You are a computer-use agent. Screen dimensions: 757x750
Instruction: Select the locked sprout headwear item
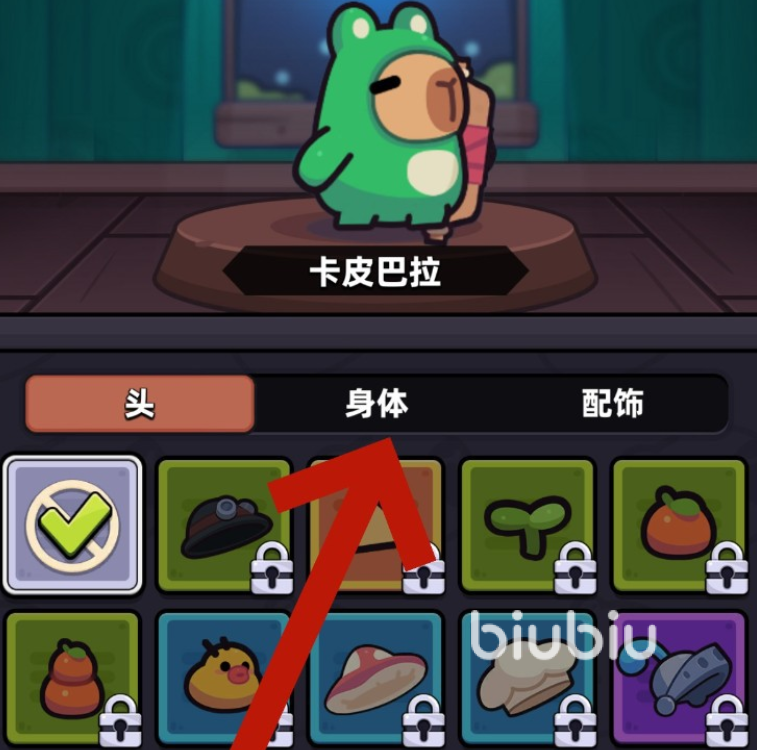(x=527, y=525)
